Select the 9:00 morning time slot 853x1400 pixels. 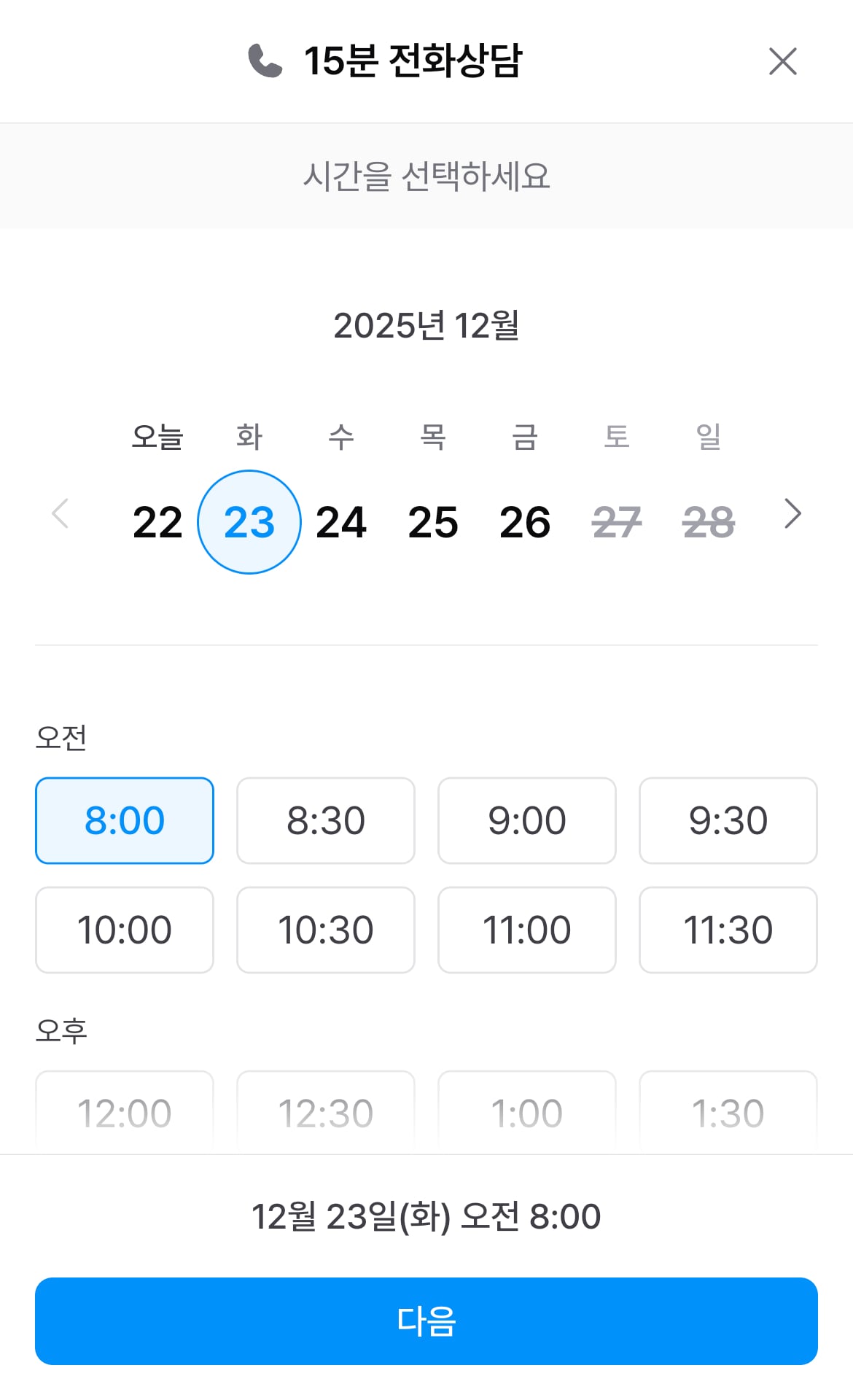pyautogui.click(x=526, y=820)
